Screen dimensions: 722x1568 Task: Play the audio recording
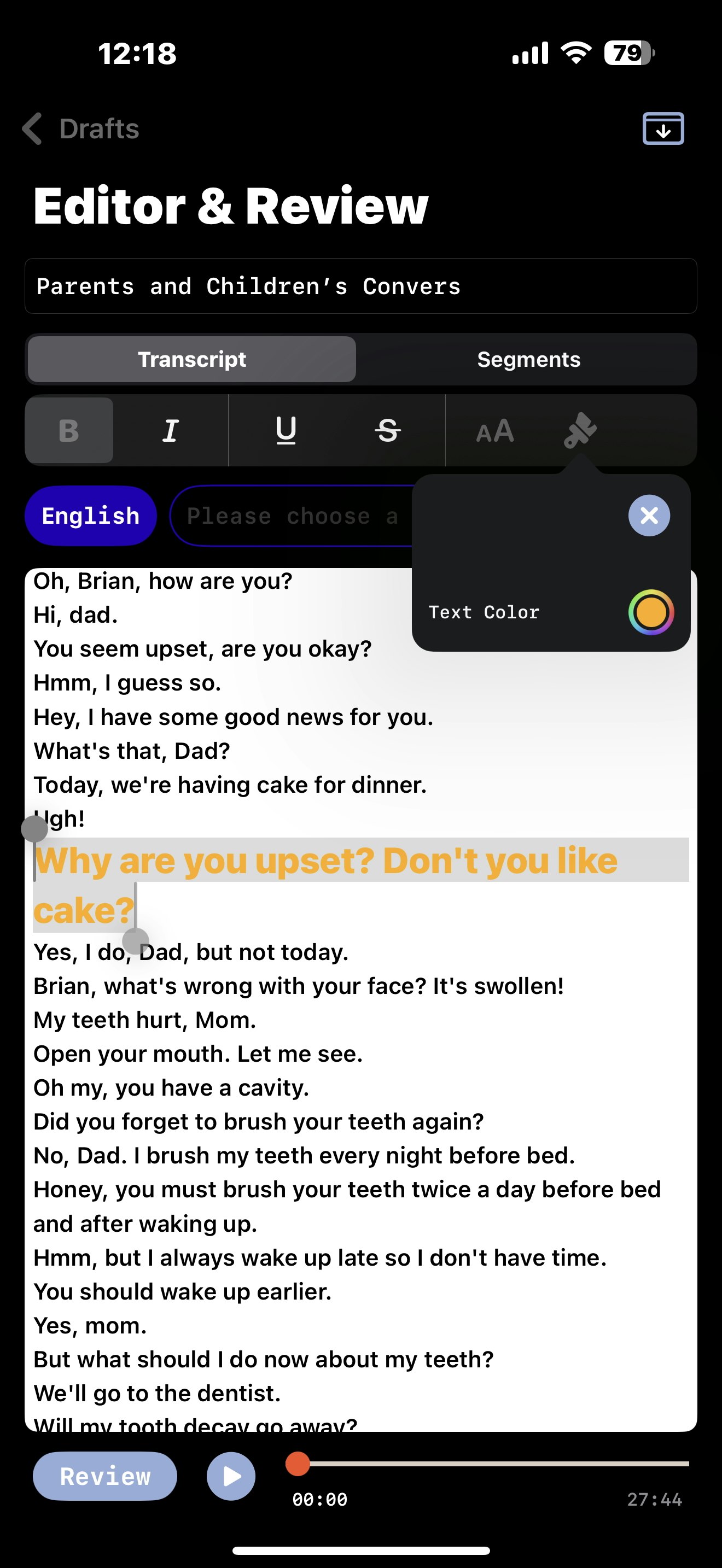point(231,1476)
